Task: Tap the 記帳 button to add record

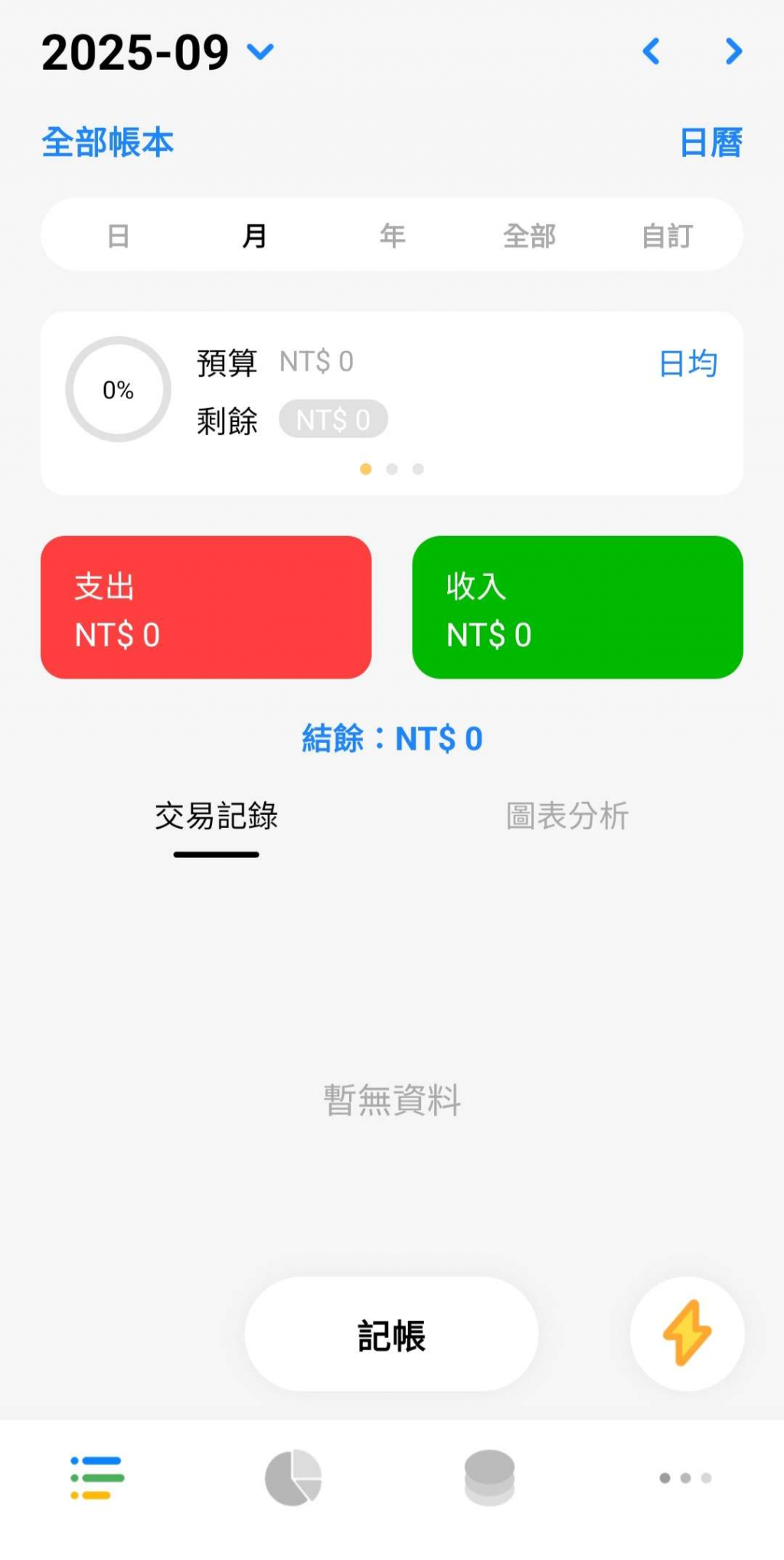Action: pos(391,1335)
